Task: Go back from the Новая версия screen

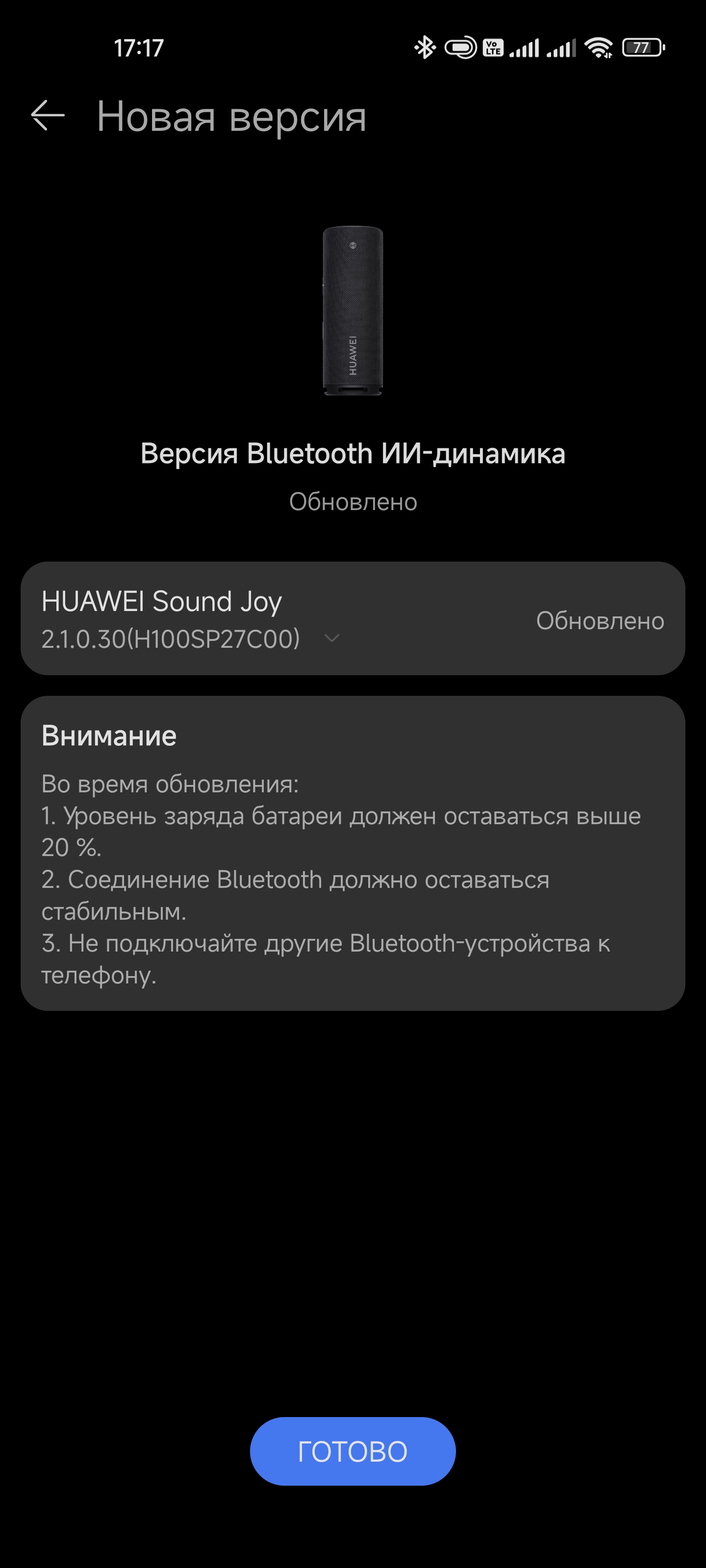Action: pyautogui.click(x=48, y=116)
